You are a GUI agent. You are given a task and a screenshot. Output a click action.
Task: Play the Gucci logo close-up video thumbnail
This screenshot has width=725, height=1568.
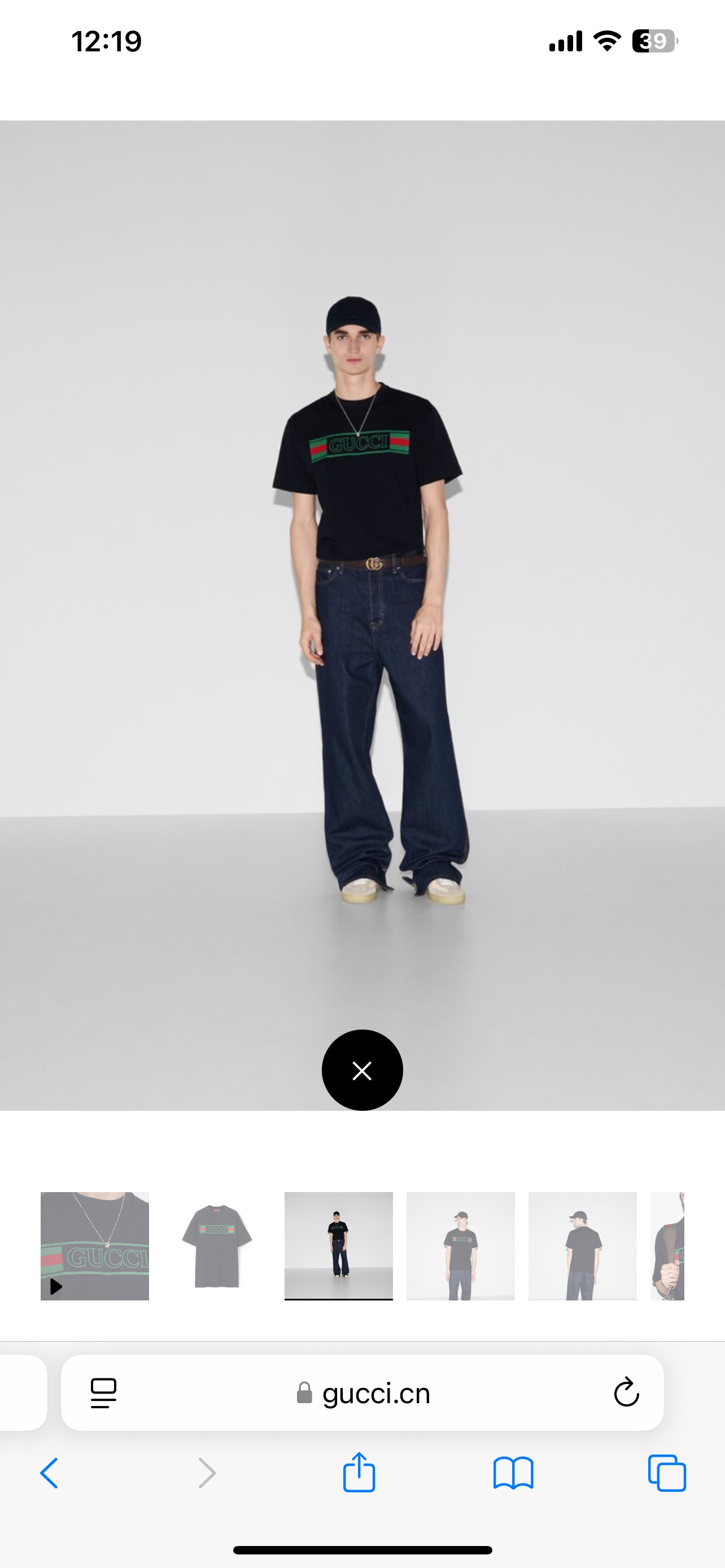click(94, 1245)
